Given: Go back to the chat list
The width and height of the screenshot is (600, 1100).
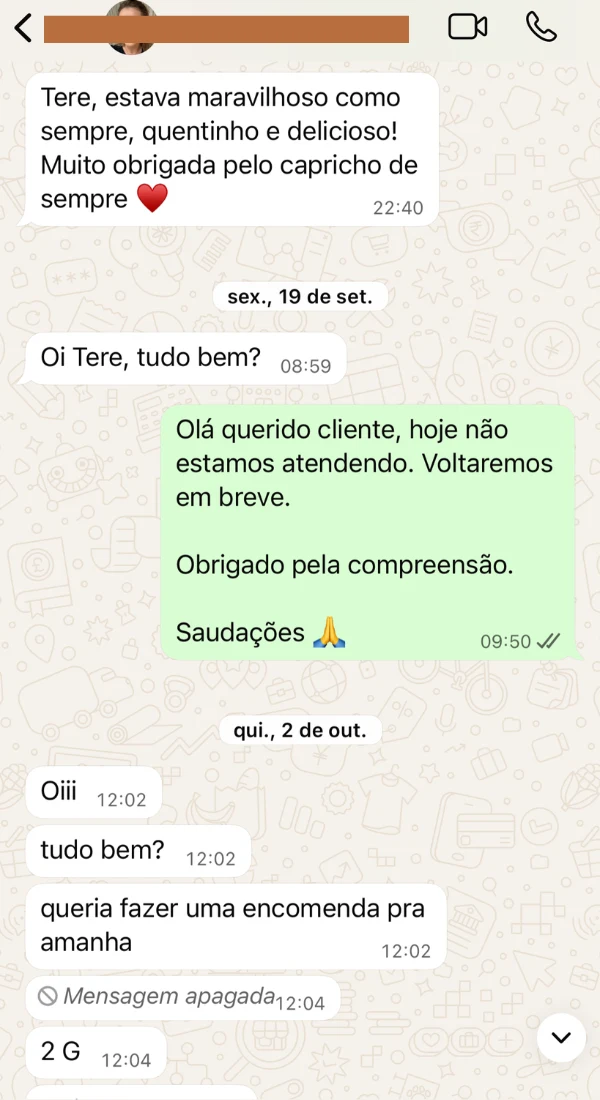Looking at the screenshot, I should coord(24,28).
